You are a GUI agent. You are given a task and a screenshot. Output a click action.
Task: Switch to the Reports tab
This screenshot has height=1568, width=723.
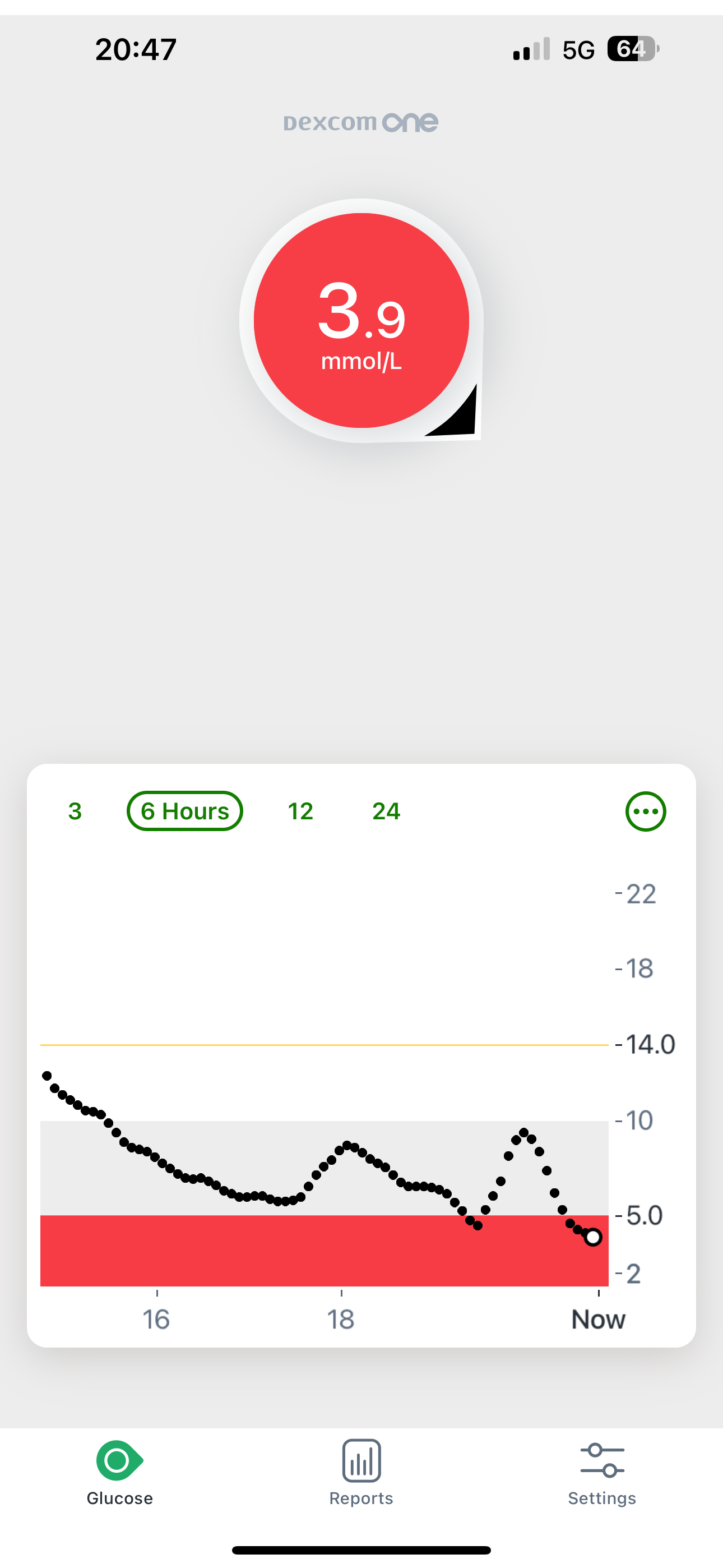click(x=361, y=1472)
